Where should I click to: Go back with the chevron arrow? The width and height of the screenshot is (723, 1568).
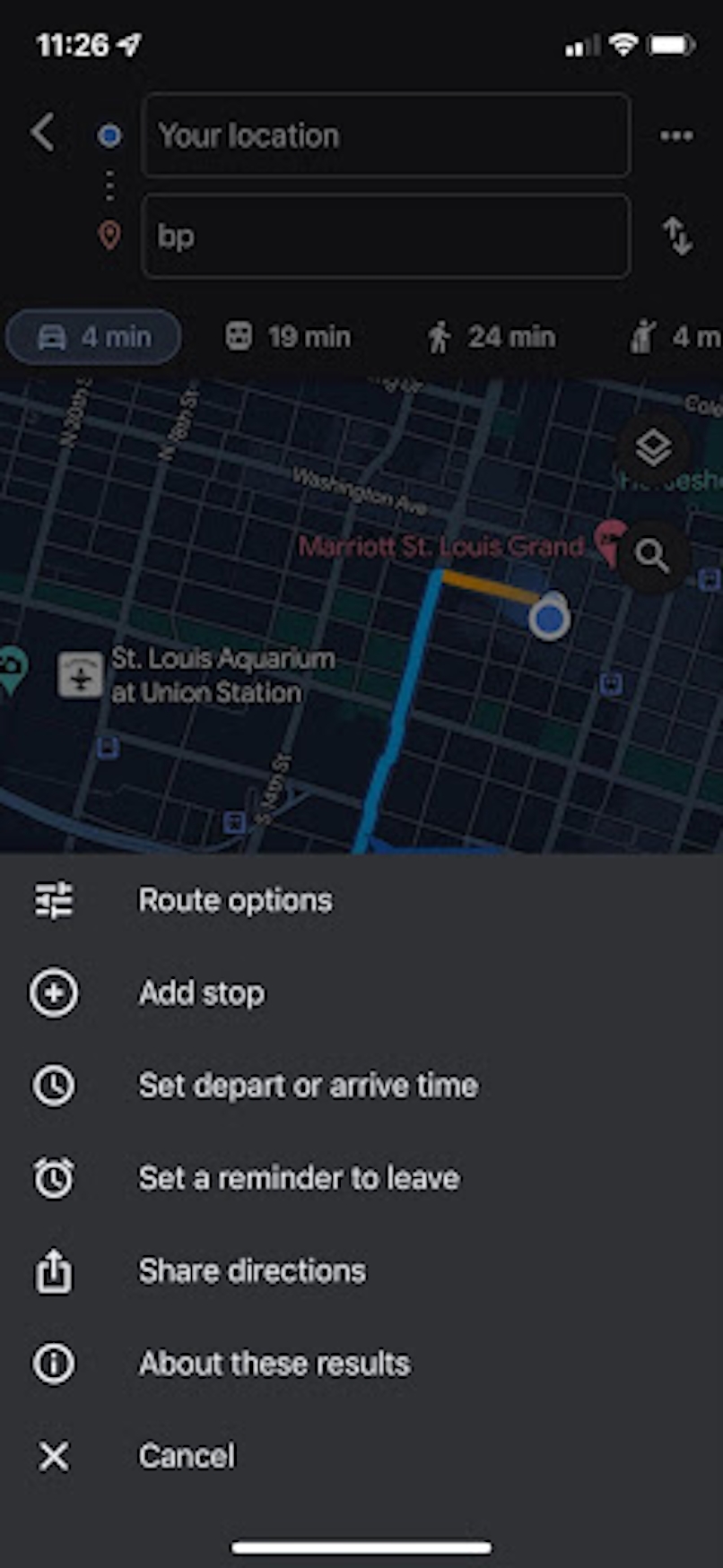coord(42,132)
